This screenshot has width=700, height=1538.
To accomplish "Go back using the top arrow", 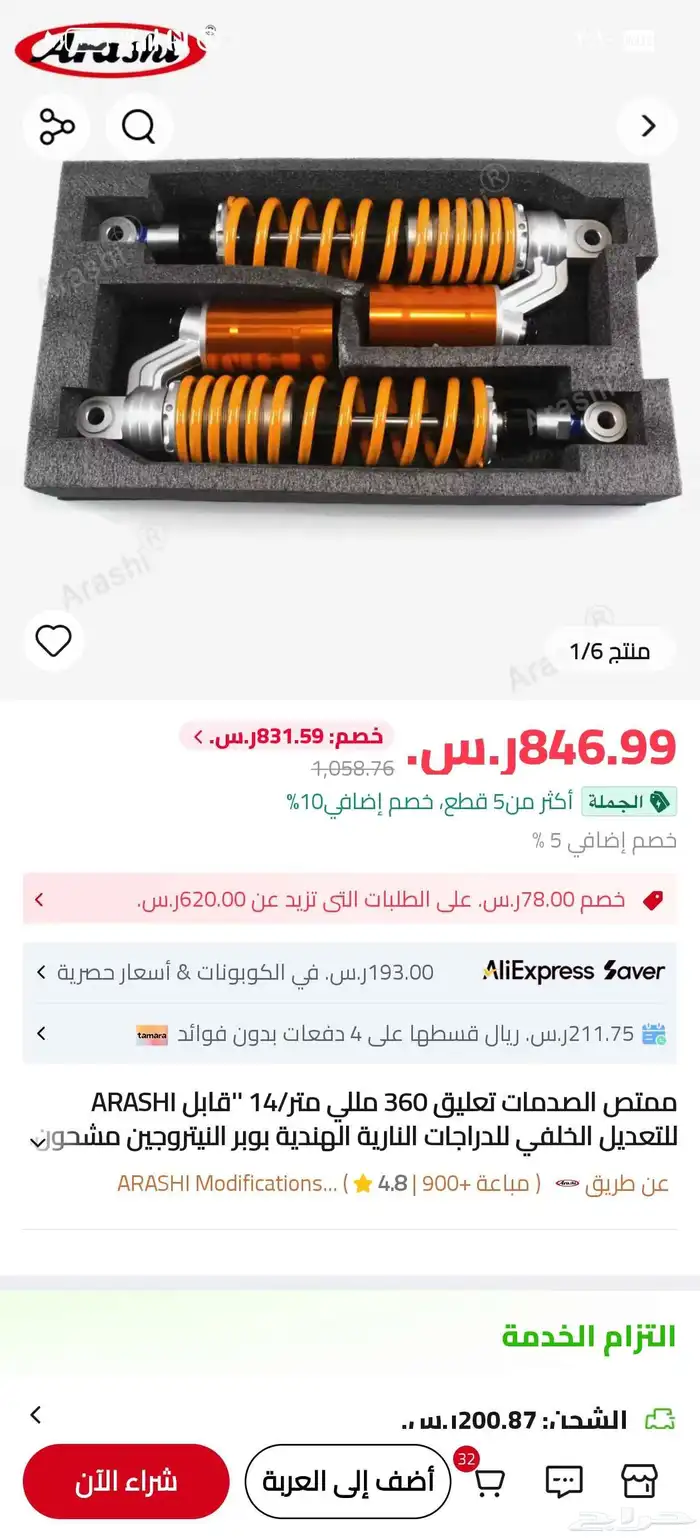I will click(x=648, y=126).
